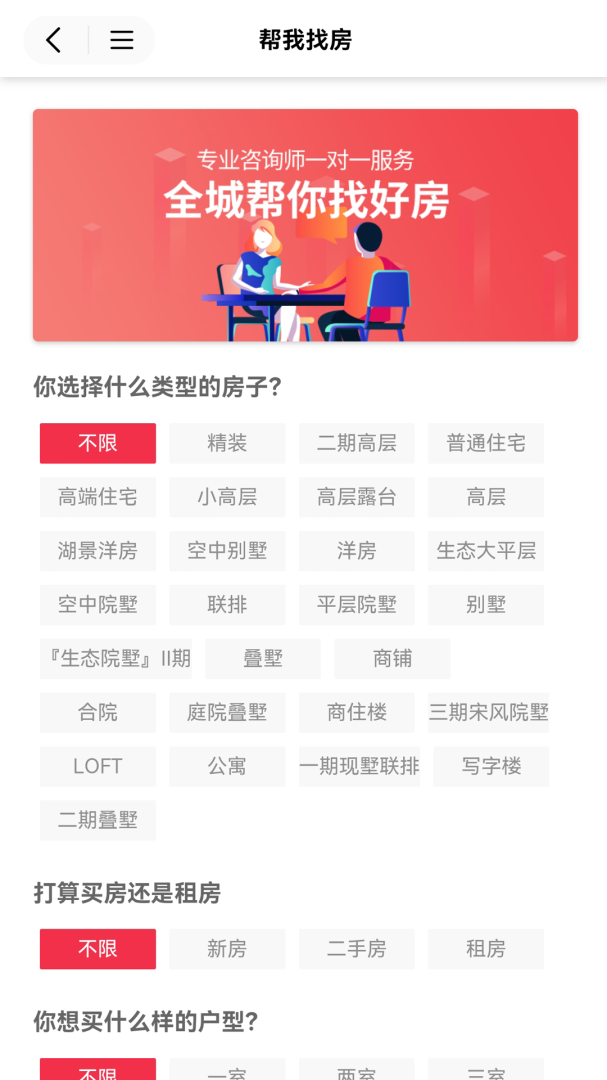This screenshot has width=607, height=1080.
Task: Select 空中别墅 chip
Action: pos(227,551)
